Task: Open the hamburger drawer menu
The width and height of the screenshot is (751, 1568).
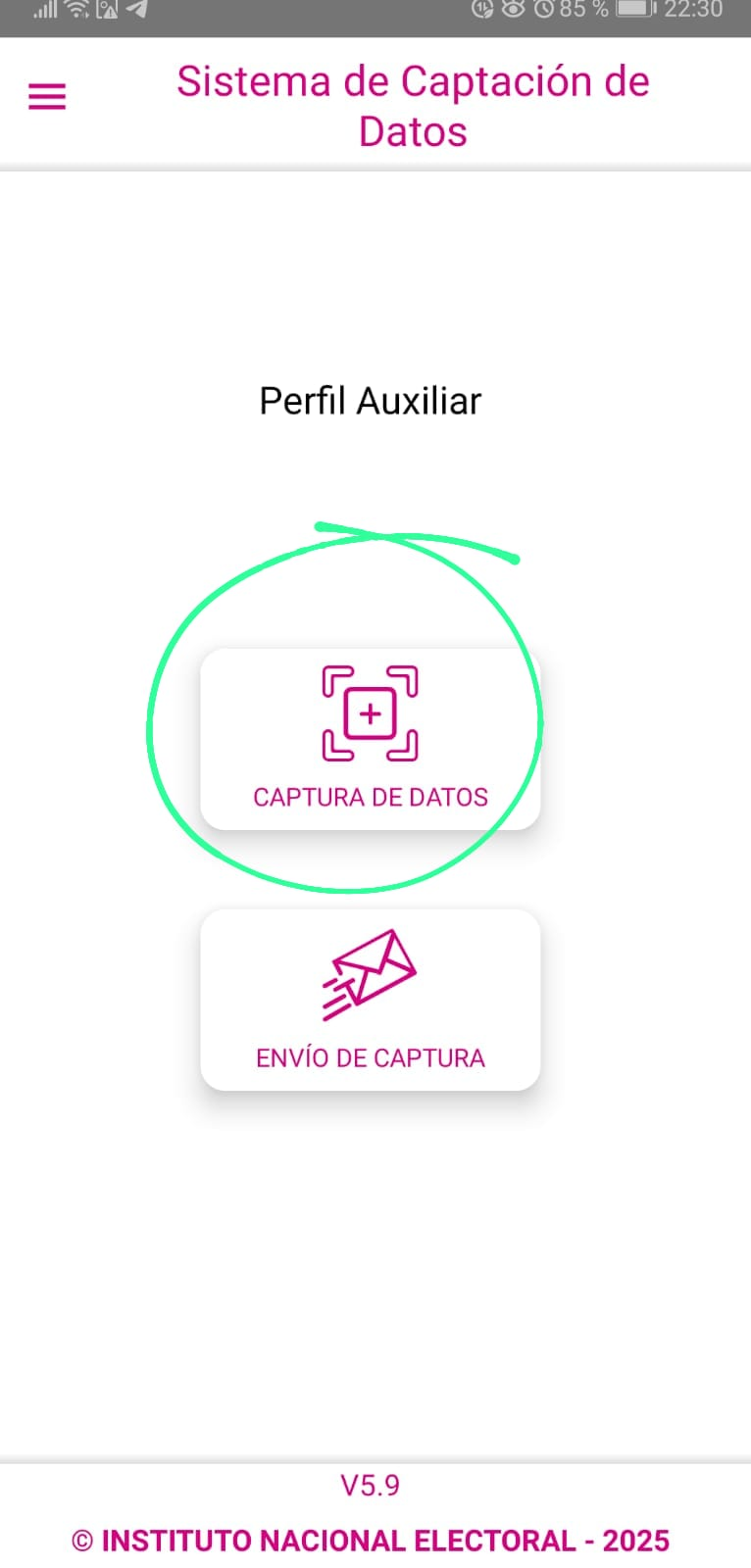Action: 47,97
